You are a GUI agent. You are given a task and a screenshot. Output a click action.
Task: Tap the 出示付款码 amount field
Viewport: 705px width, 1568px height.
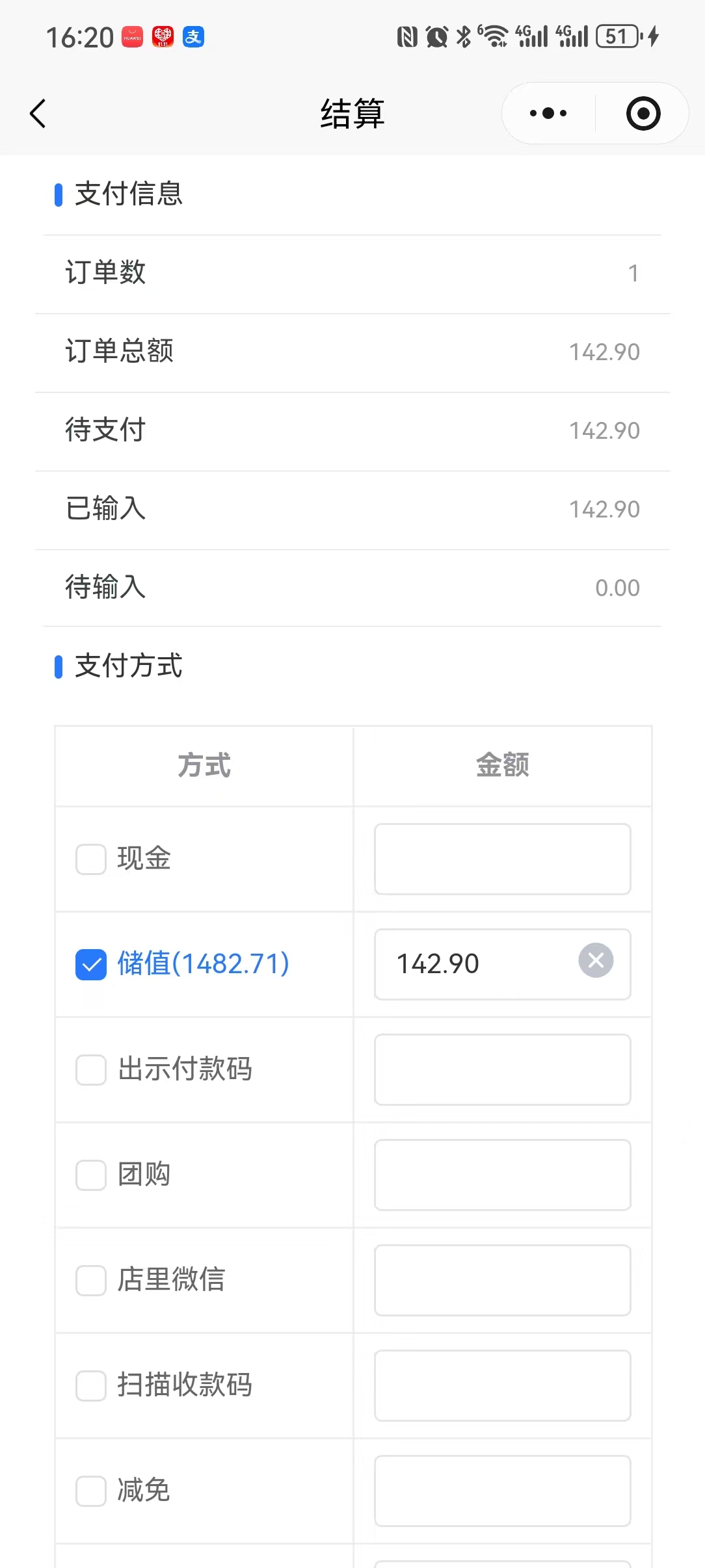tap(502, 1069)
